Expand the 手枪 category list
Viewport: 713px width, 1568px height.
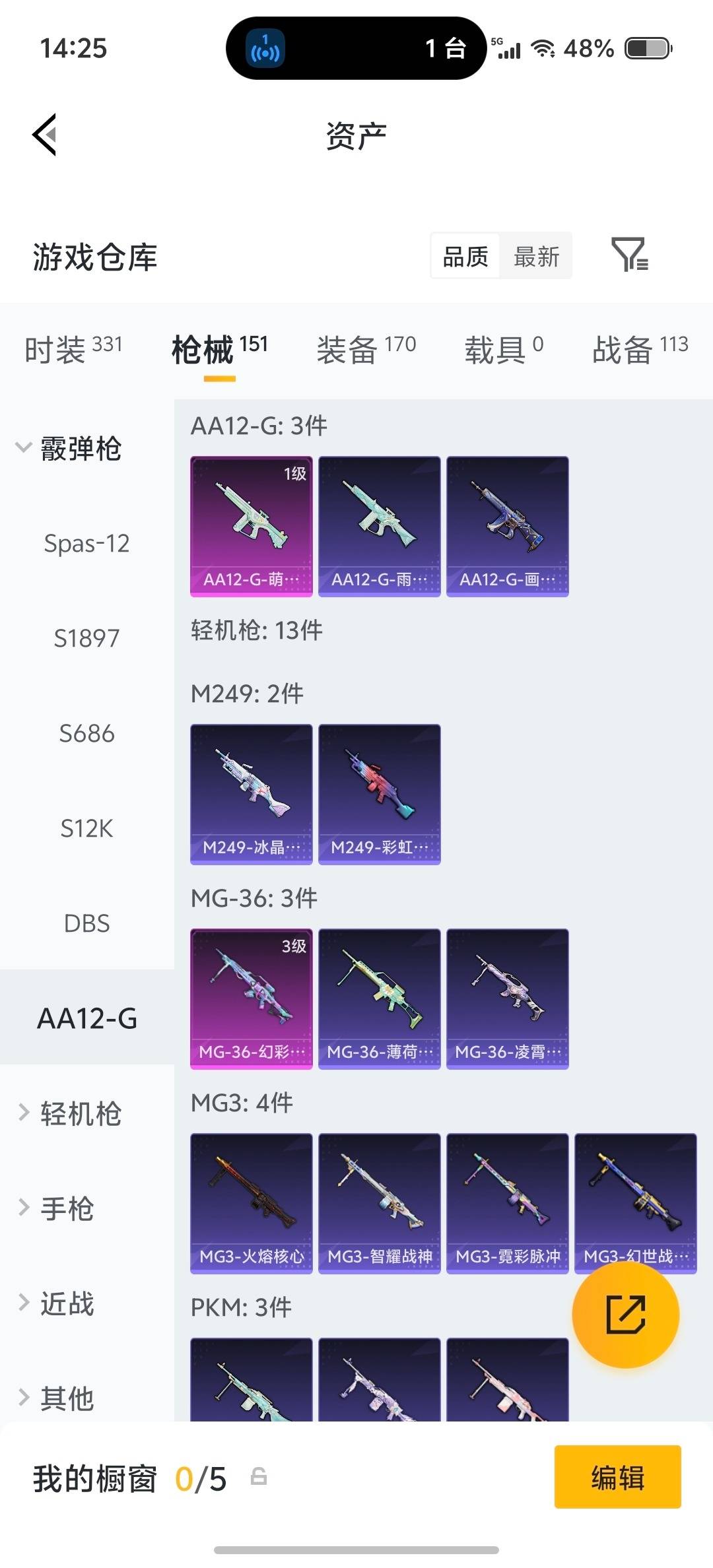69,1208
